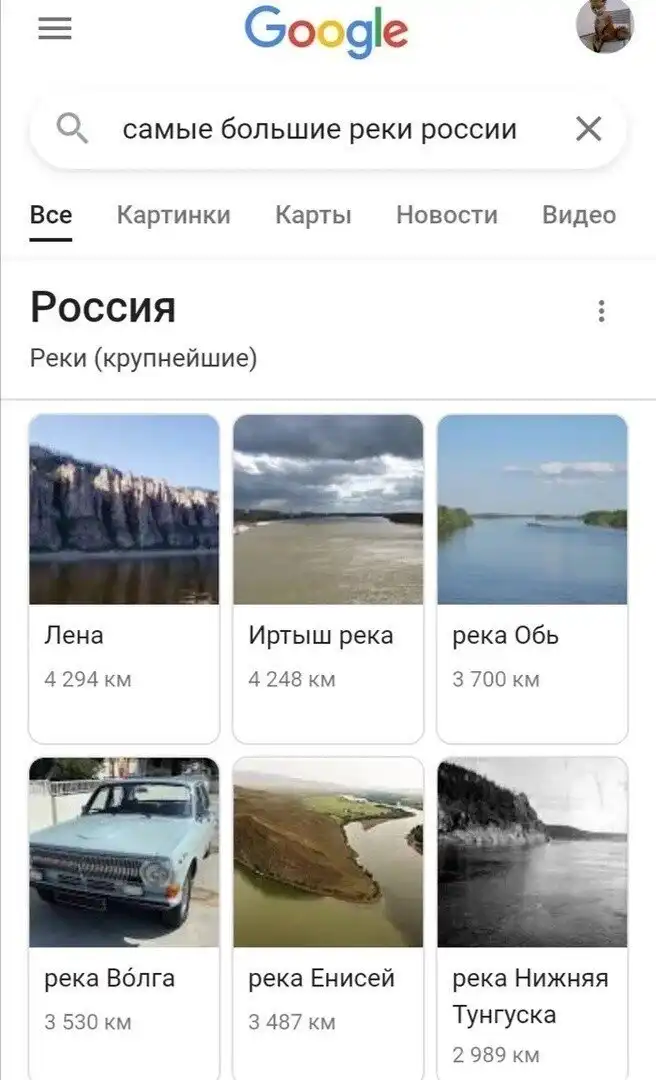The height and width of the screenshot is (1080, 656).
Task: Switch to the Картинки tab
Action: [173, 215]
